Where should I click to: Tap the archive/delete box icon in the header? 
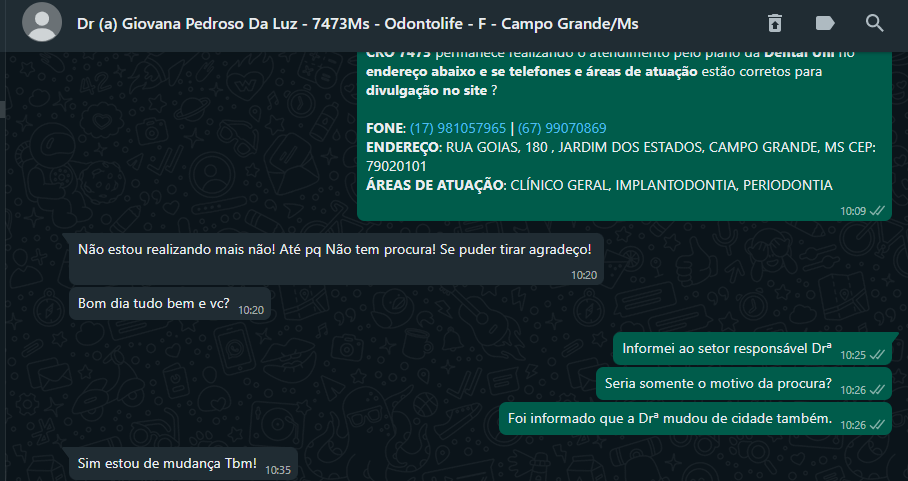tap(775, 23)
